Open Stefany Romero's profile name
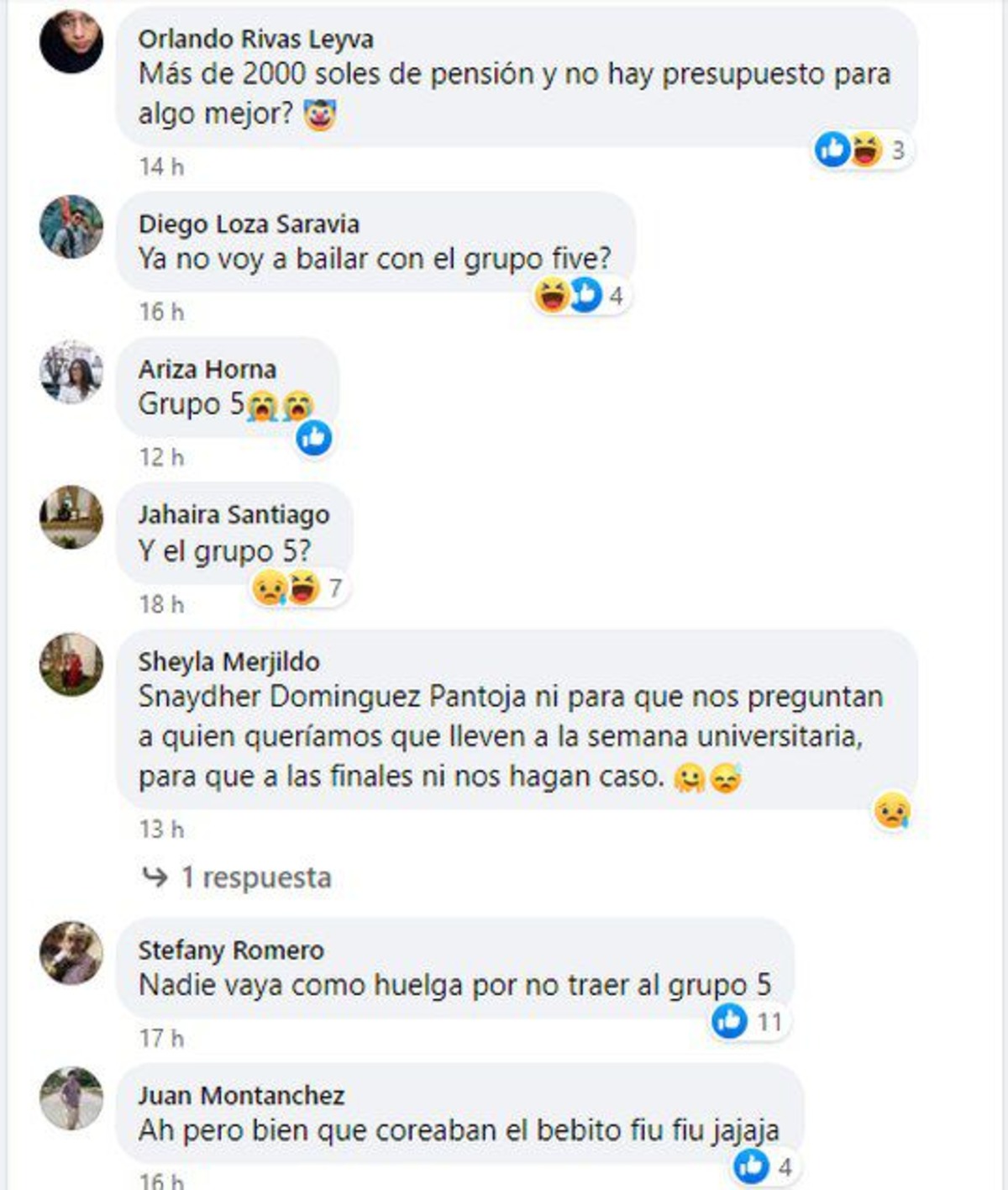1008x1190 pixels. pyautogui.click(x=231, y=950)
